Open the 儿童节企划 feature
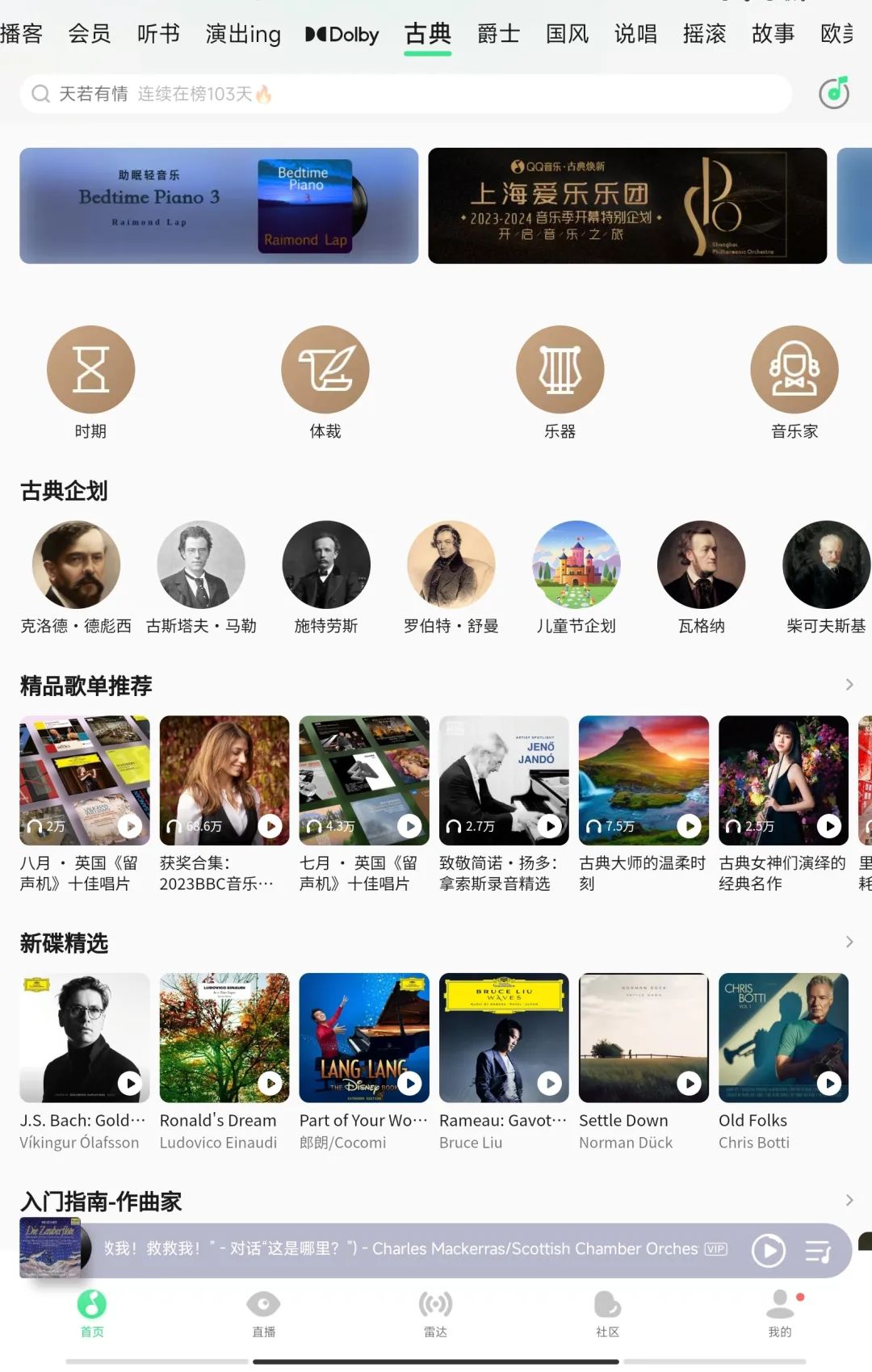The height and width of the screenshot is (1372, 872). [576, 564]
